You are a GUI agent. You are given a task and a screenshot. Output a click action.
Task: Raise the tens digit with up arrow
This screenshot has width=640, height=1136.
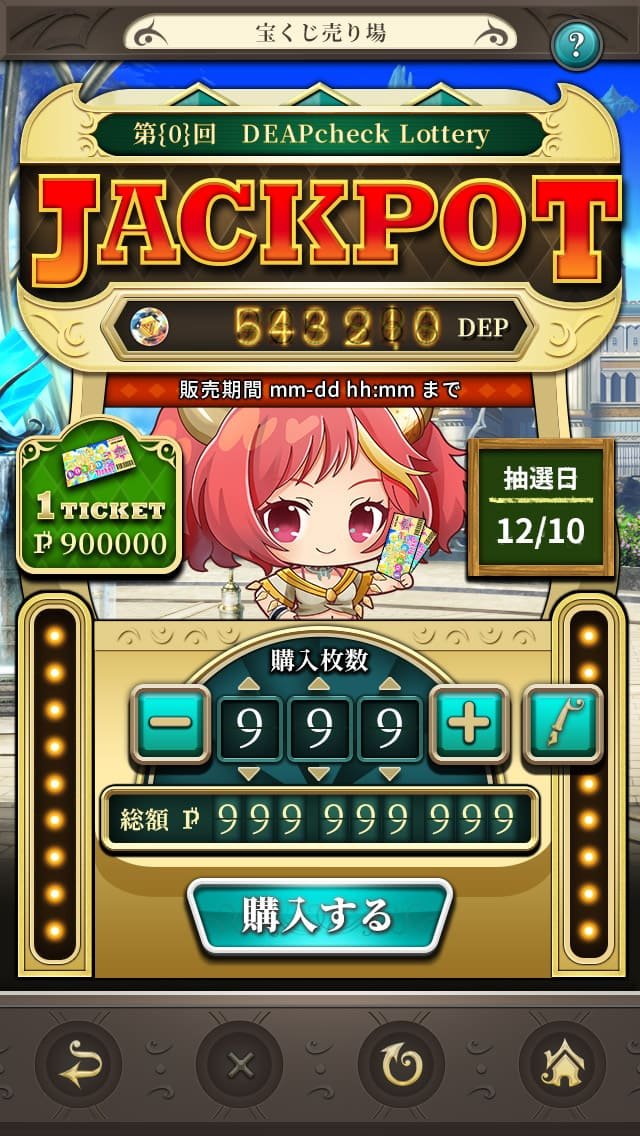pos(319,684)
